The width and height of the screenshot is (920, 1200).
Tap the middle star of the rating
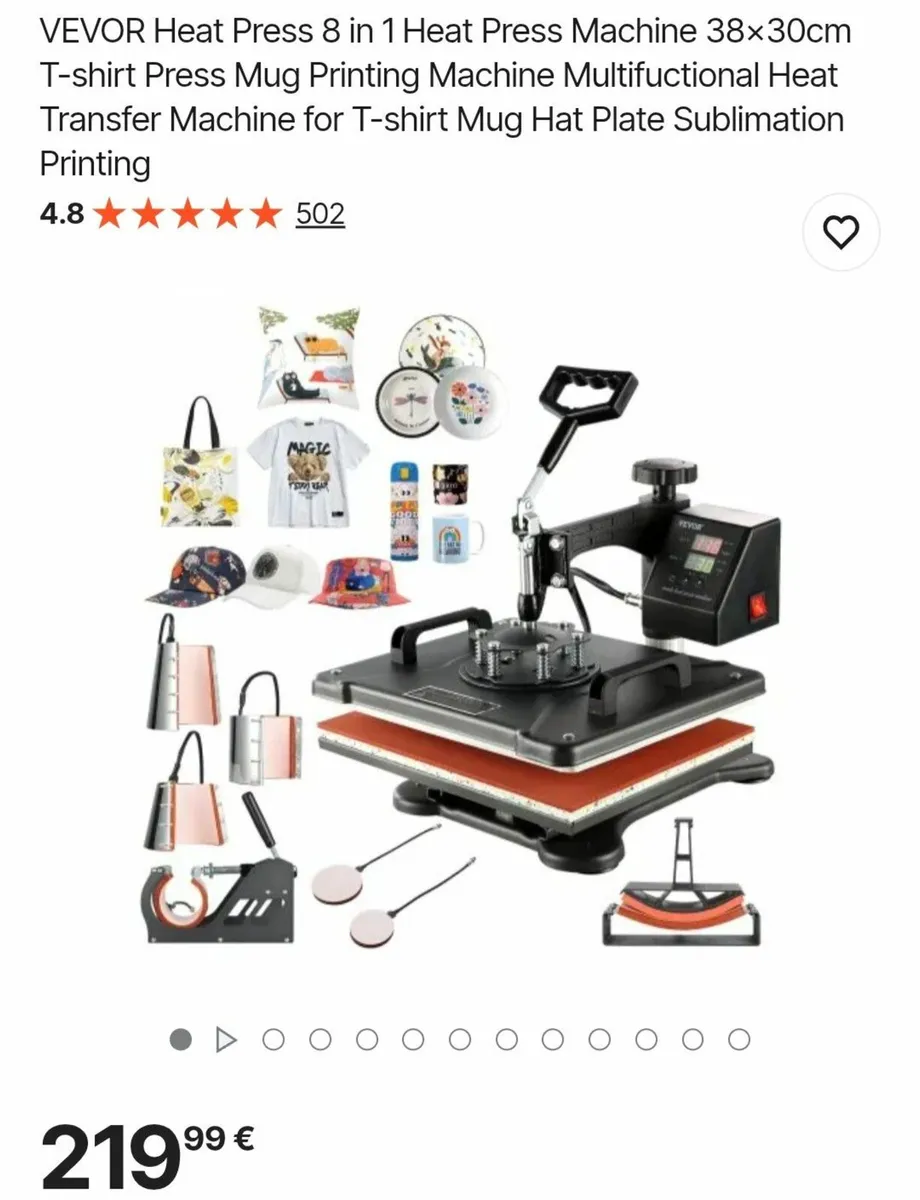point(186,213)
